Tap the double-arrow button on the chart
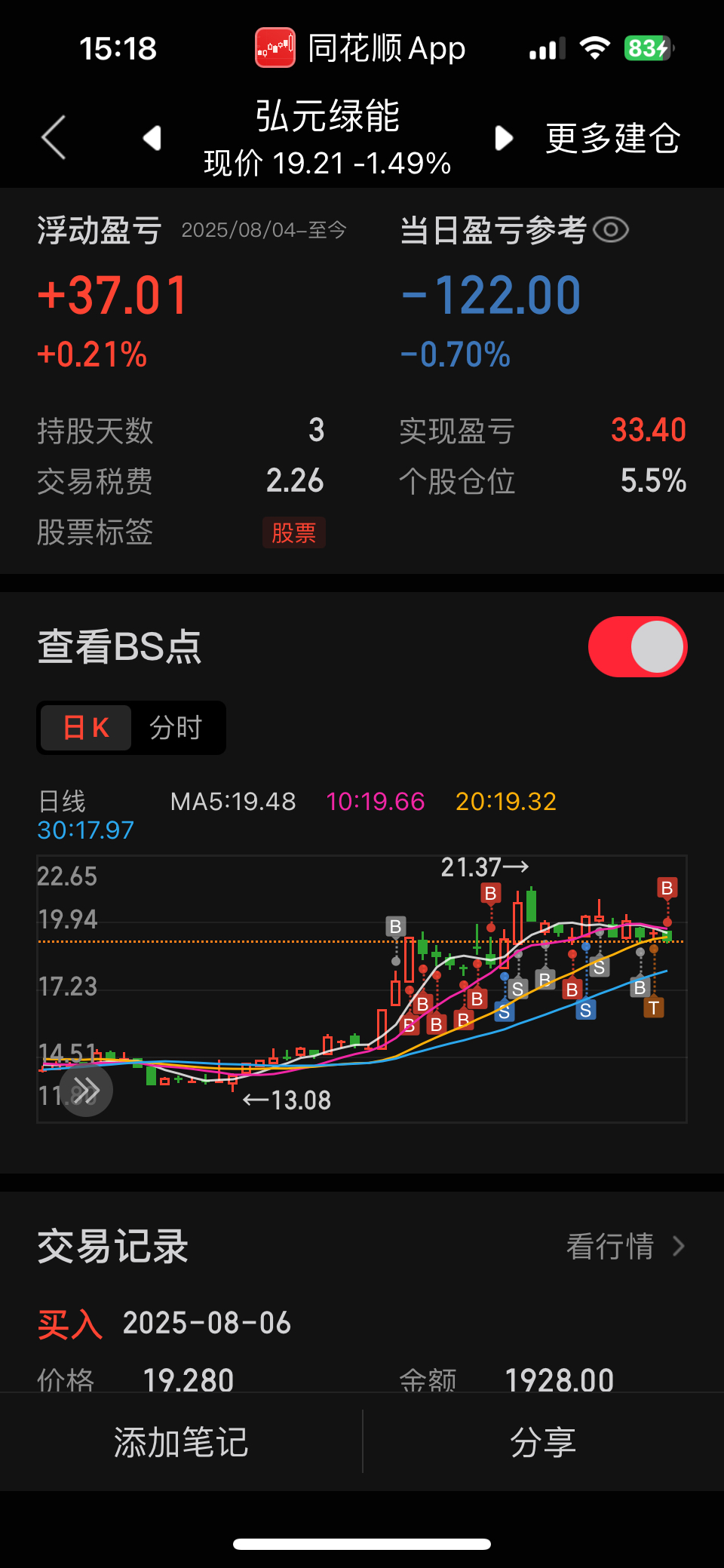Viewport: 724px width, 1568px height. point(86,1090)
